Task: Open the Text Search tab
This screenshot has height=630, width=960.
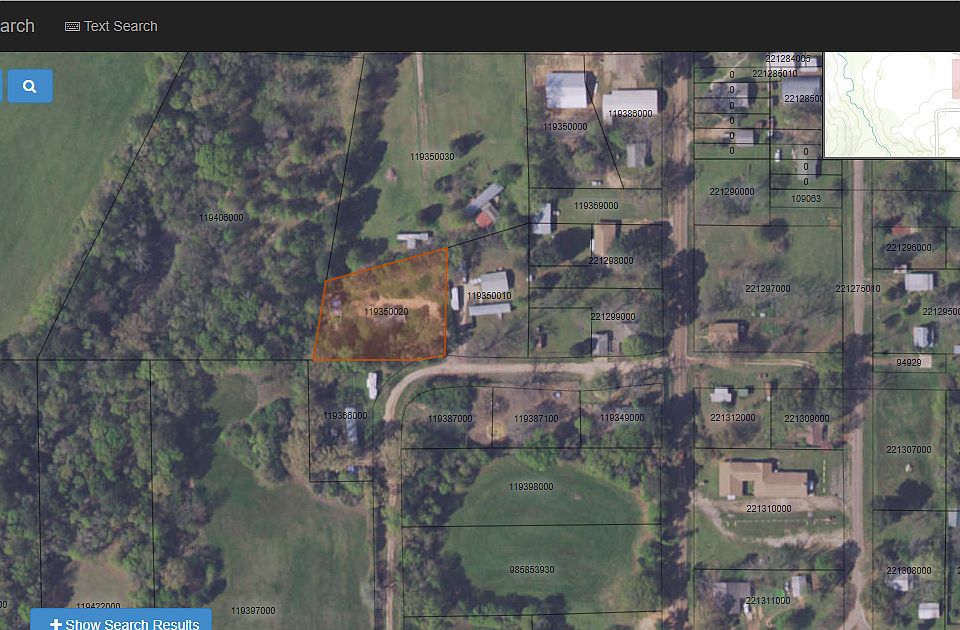Action: 111,26
